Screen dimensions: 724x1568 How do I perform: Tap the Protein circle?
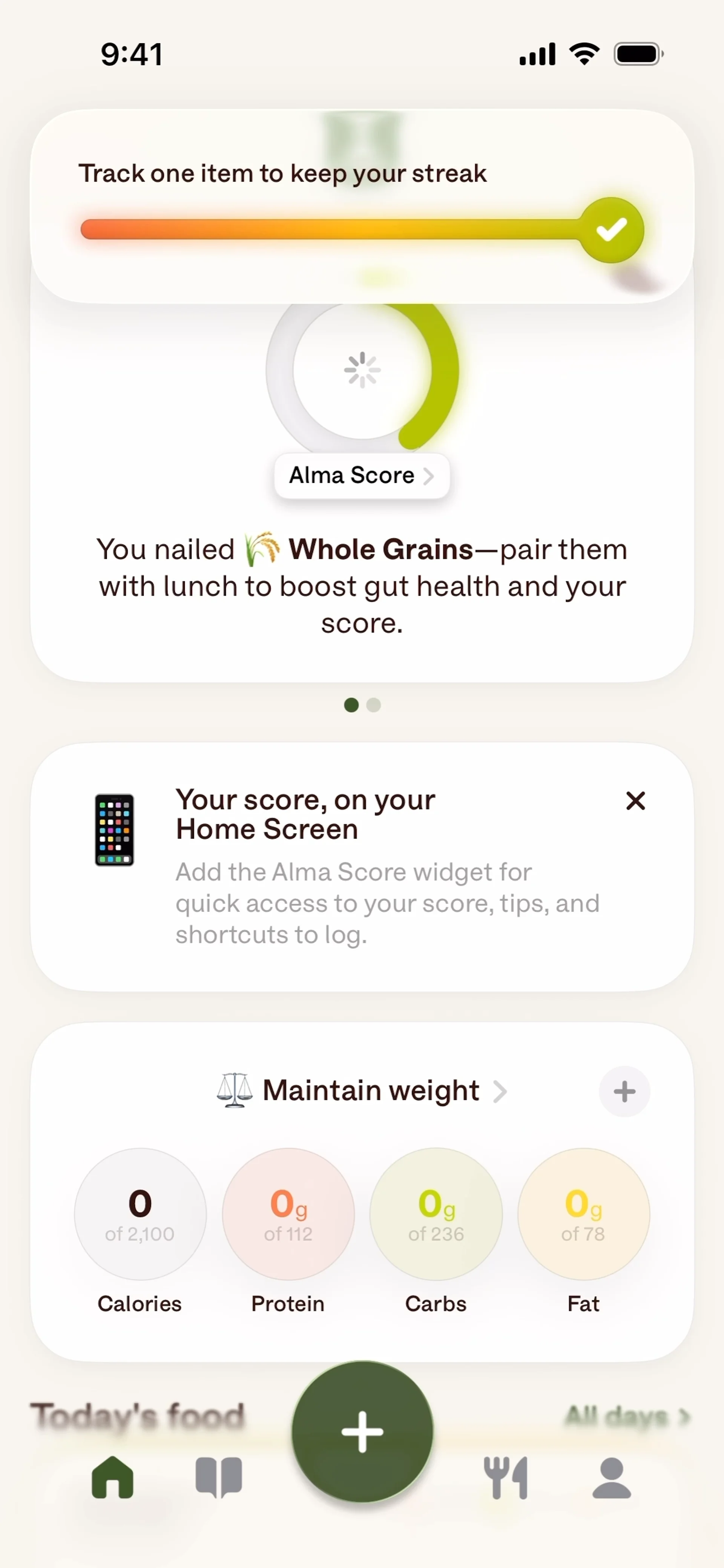tap(288, 1214)
